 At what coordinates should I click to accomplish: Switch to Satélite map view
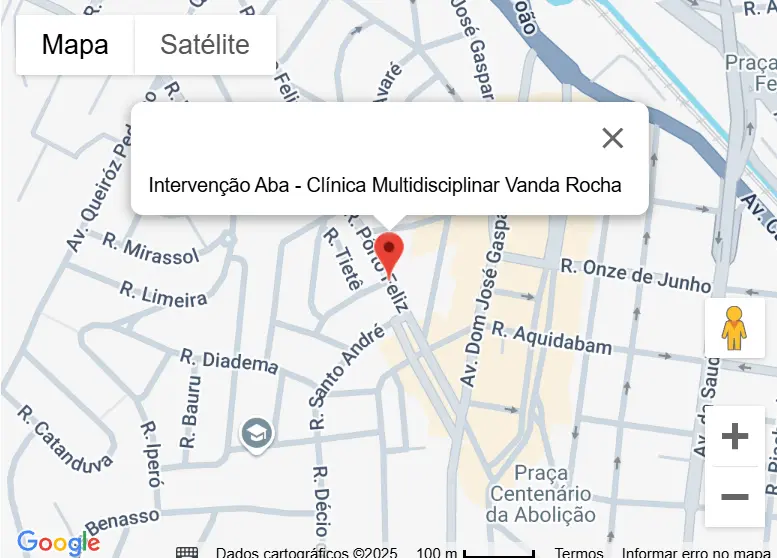(205, 45)
